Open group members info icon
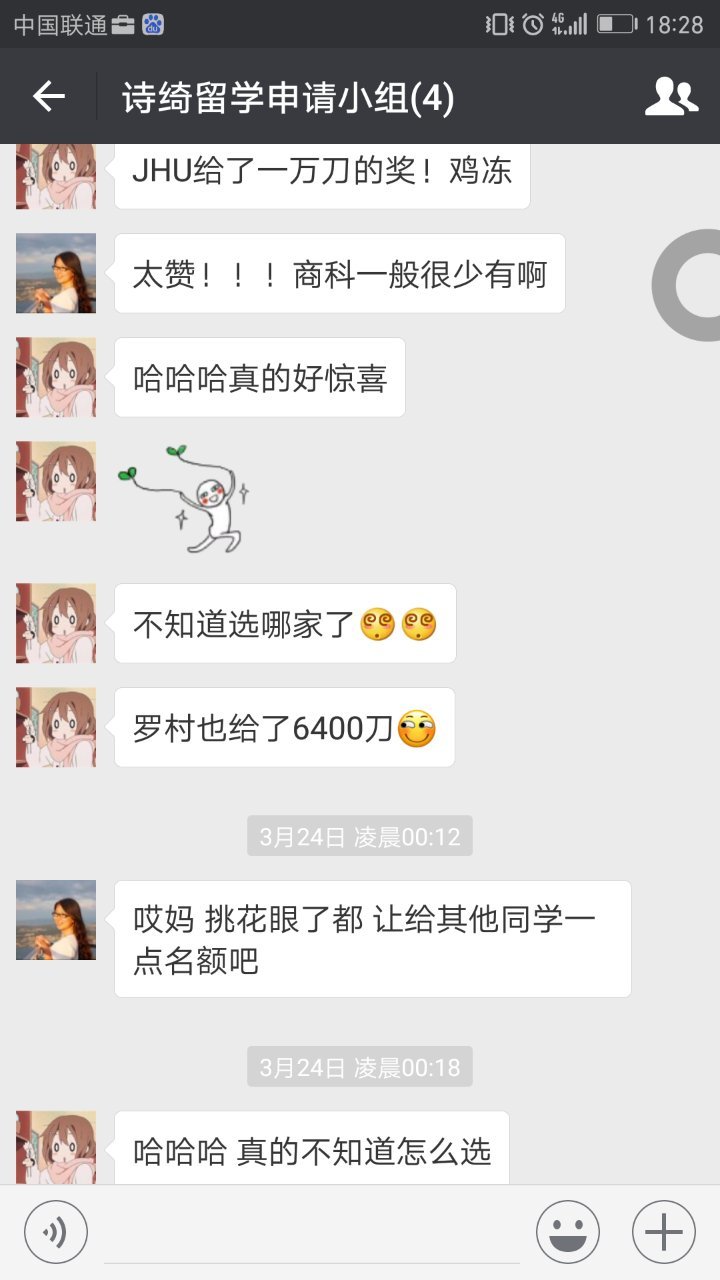This screenshot has width=720, height=1280. (x=670, y=97)
